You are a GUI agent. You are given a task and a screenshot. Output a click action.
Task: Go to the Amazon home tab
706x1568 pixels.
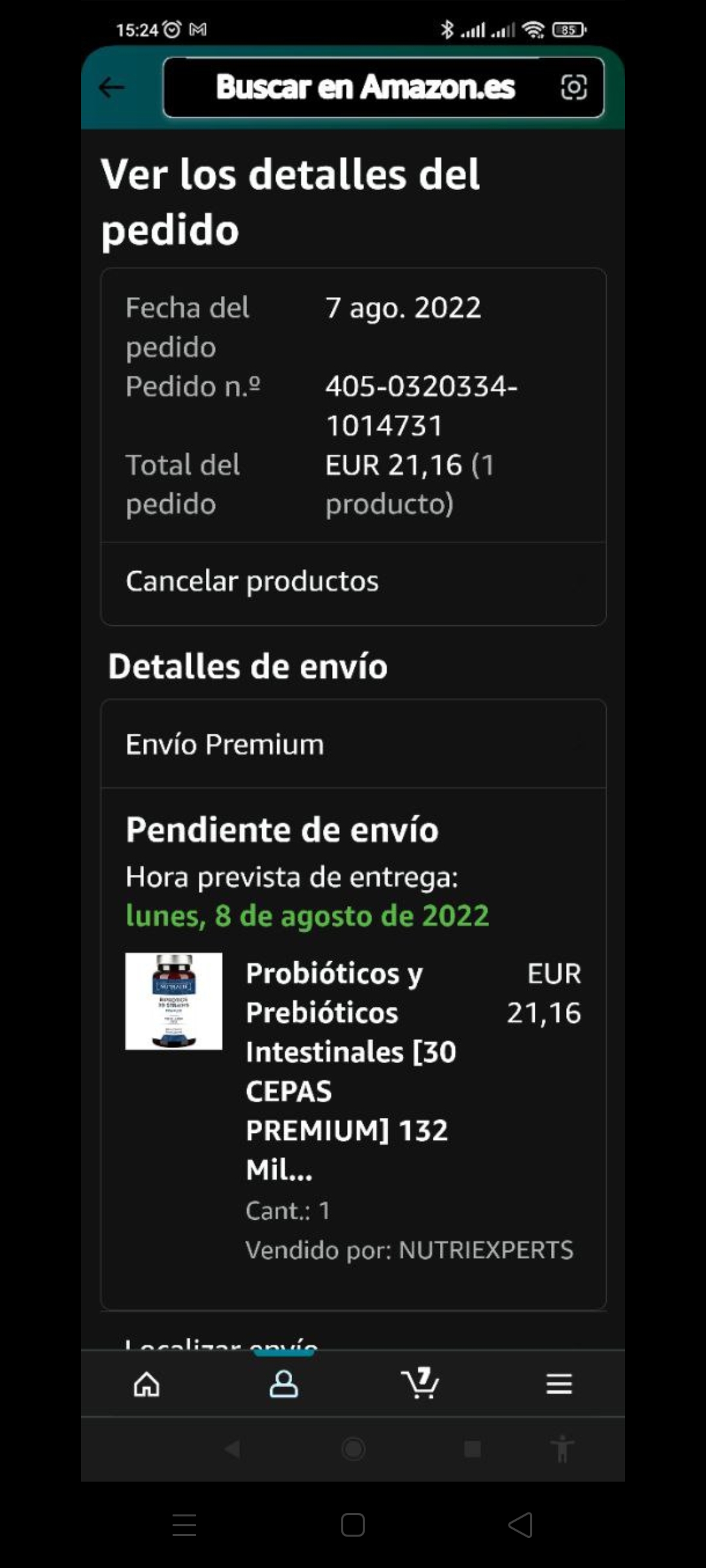click(146, 1383)
